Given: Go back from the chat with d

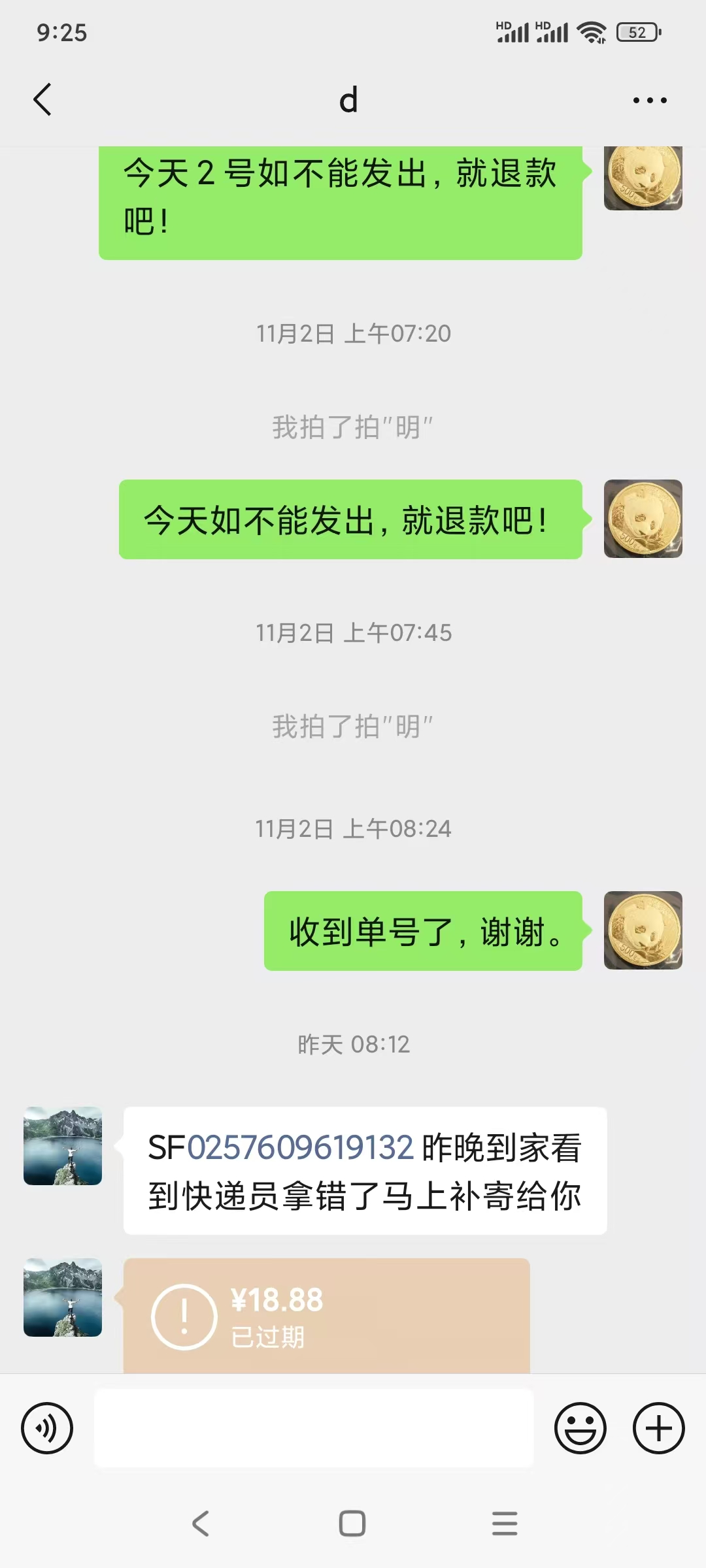Looking at the screenshot, I should 42,100.
